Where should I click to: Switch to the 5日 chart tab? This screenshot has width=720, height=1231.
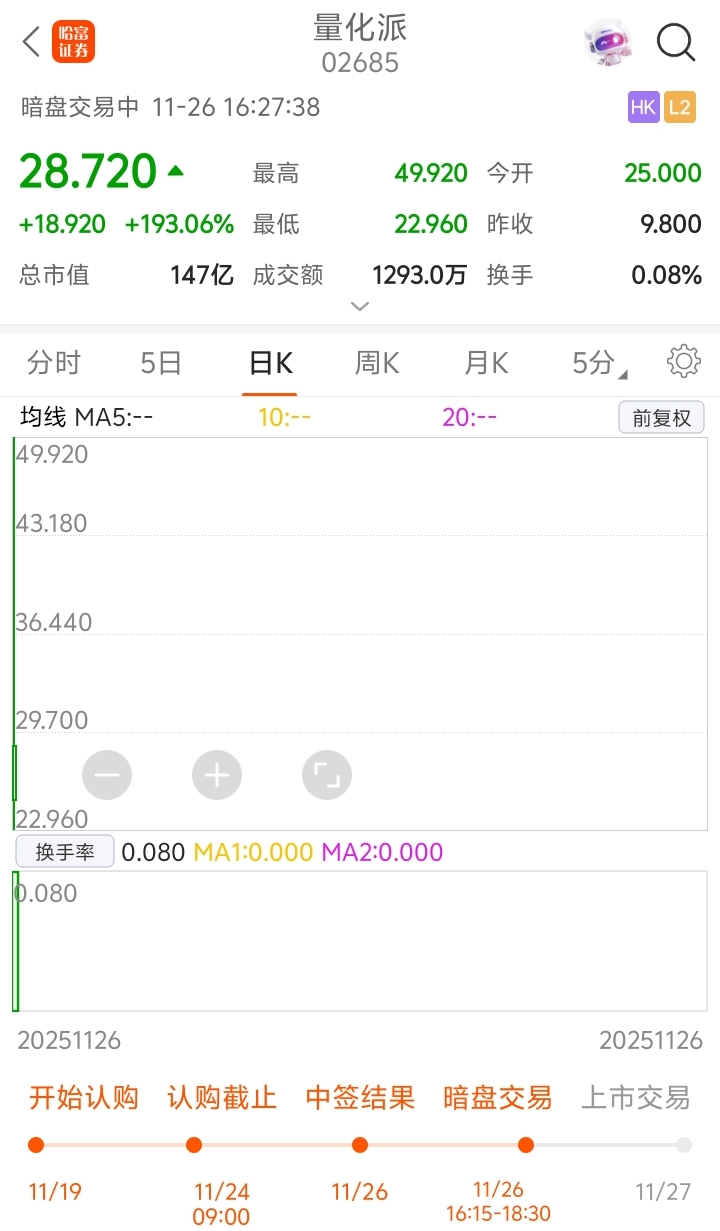[161, 363]
